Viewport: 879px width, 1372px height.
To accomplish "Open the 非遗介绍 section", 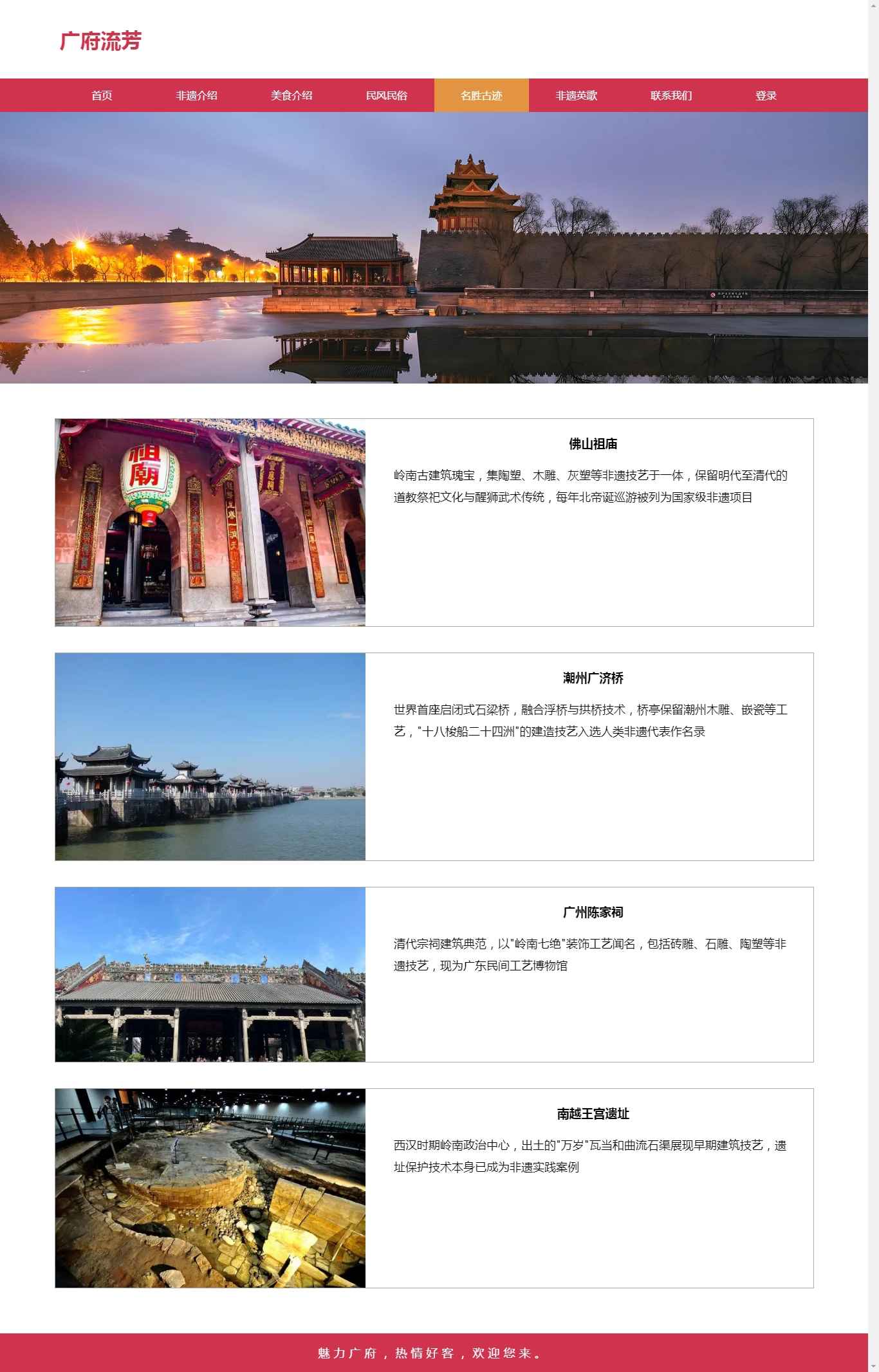I will tap(196, 95).
